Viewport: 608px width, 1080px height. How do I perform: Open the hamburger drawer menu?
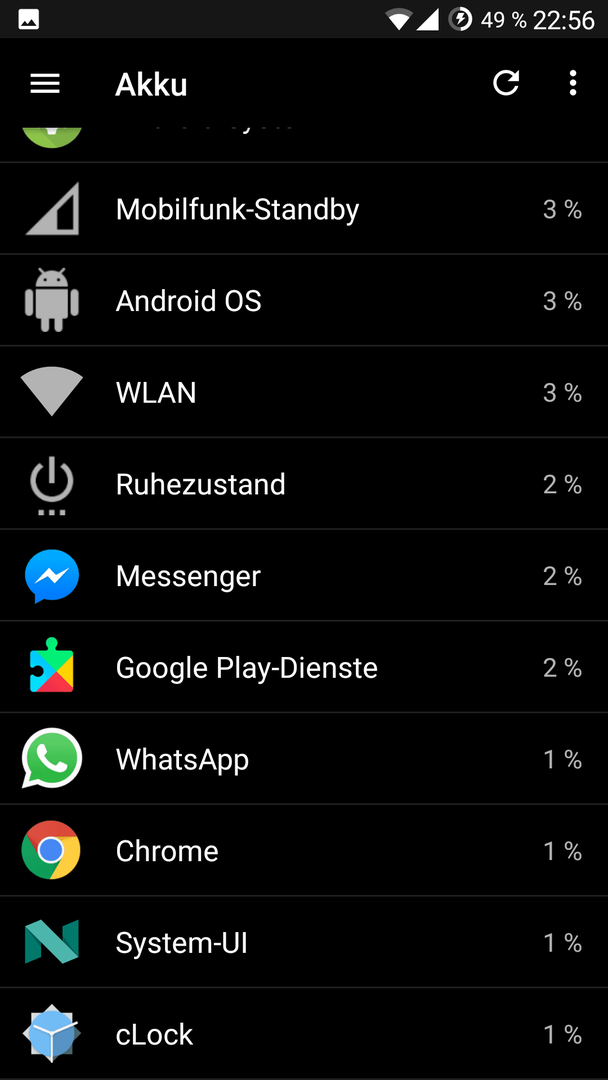tap(45, 84)
